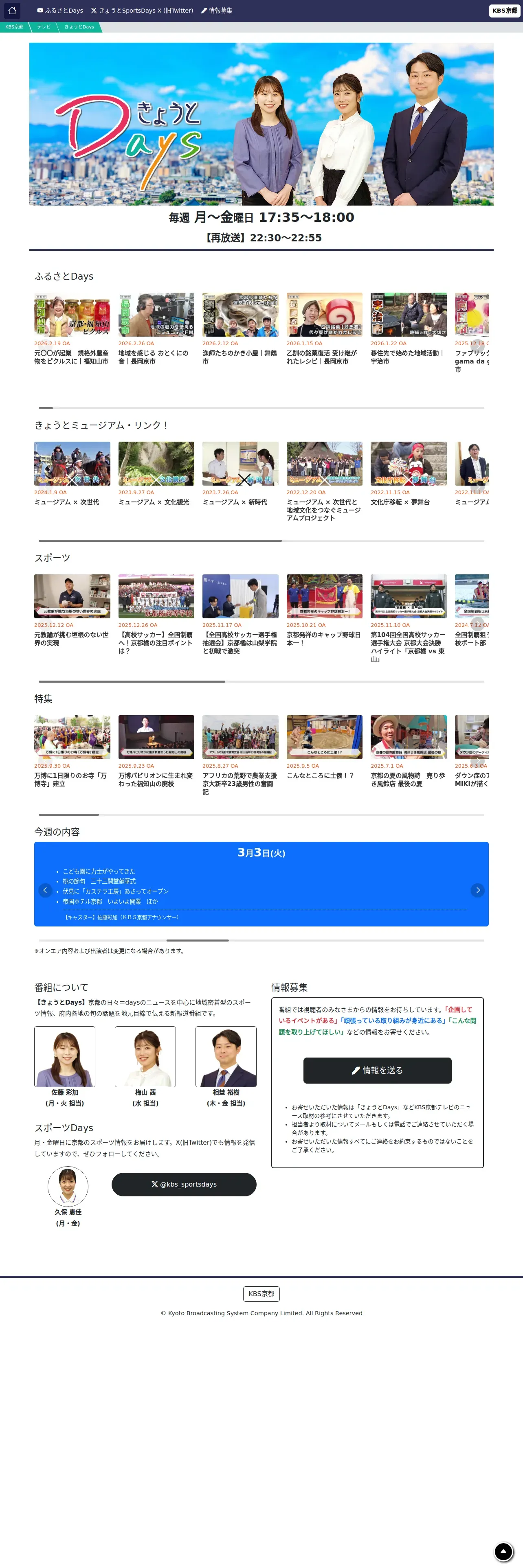Screen dimensions: 523x1568
Task: Show the next day in 今週の内容
Action: [x=478, y=890]
